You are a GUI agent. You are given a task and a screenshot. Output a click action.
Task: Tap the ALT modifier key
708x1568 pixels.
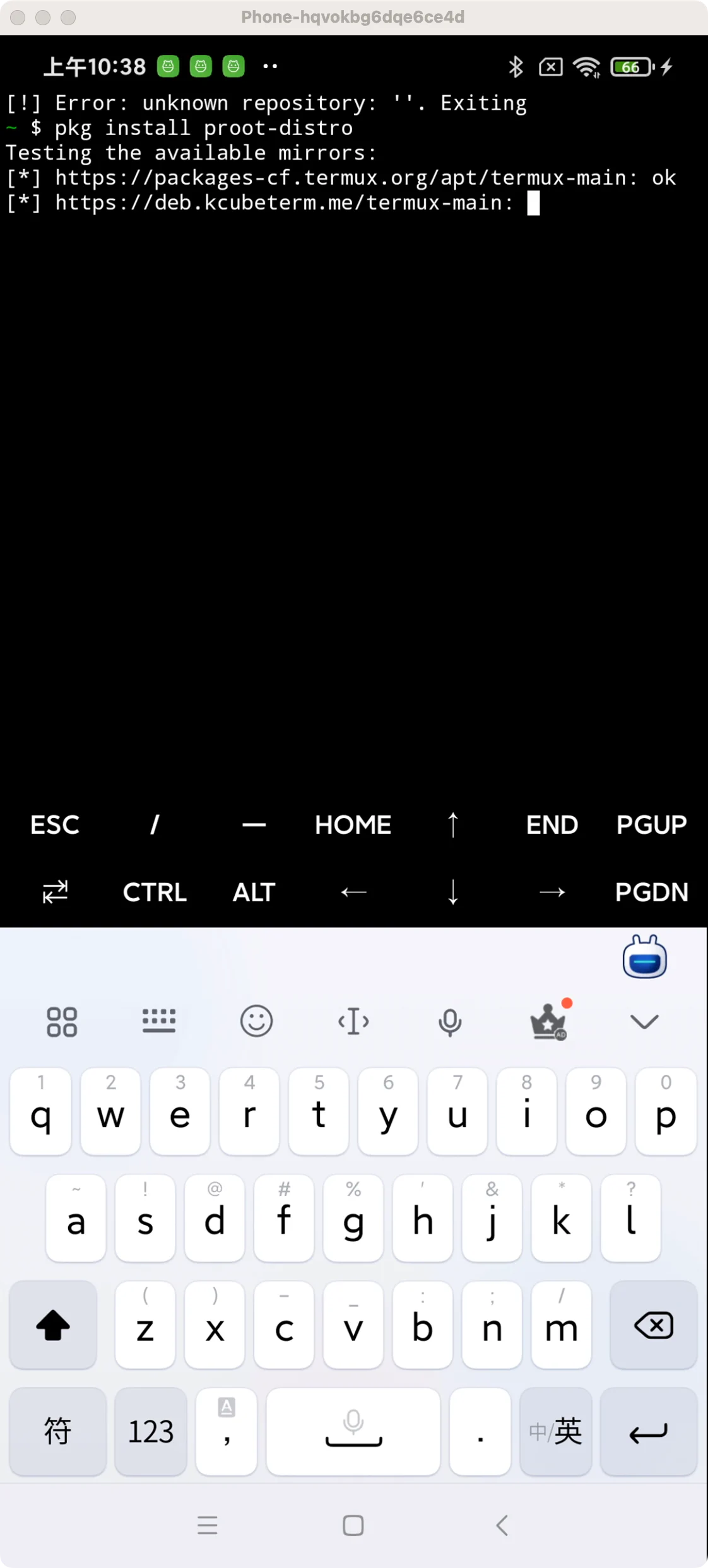[254, 892]
